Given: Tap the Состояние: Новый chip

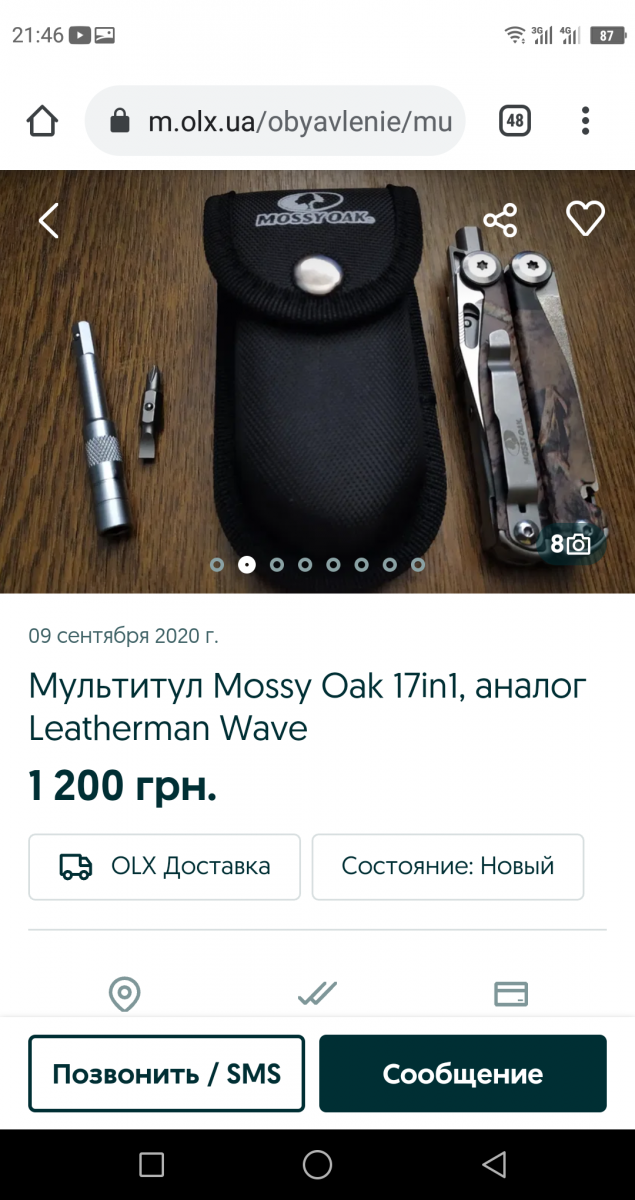Looking at the screenshot, I should coord(447,866).
